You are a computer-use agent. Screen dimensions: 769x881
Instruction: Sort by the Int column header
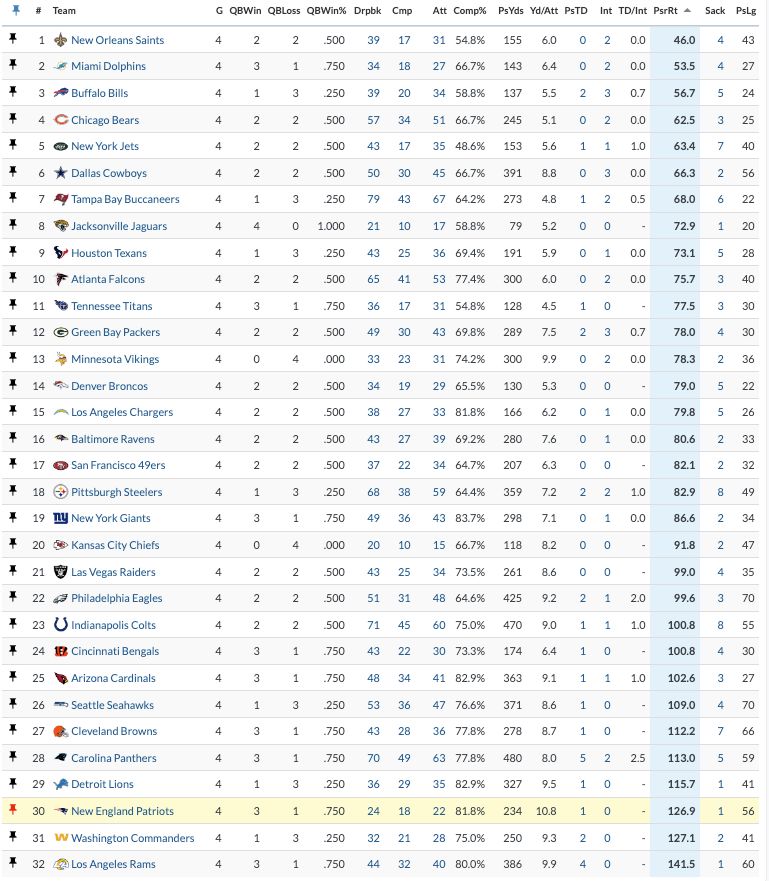pyautogui.click(x=606, y=11)
